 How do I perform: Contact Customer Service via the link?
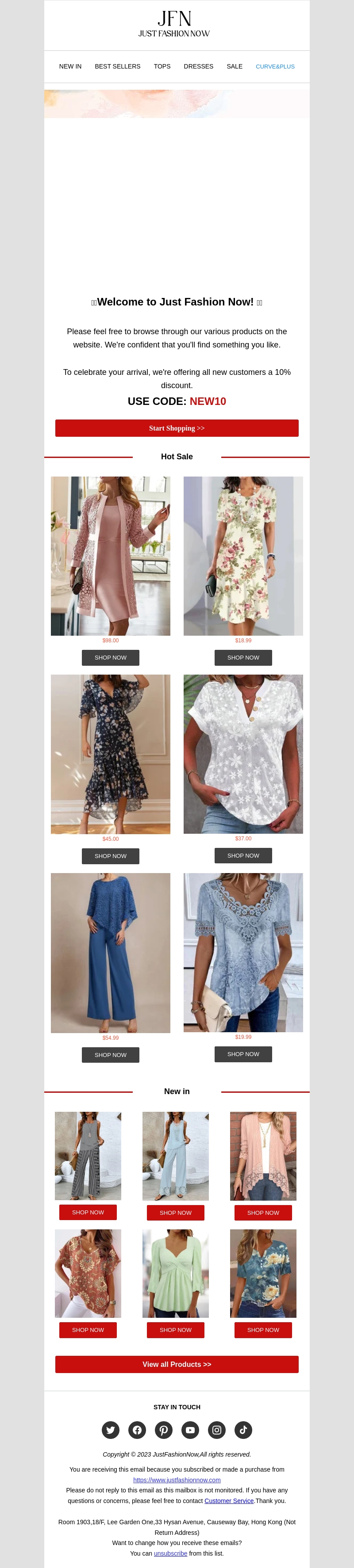pyautogui.click(x=228, y=1500)
